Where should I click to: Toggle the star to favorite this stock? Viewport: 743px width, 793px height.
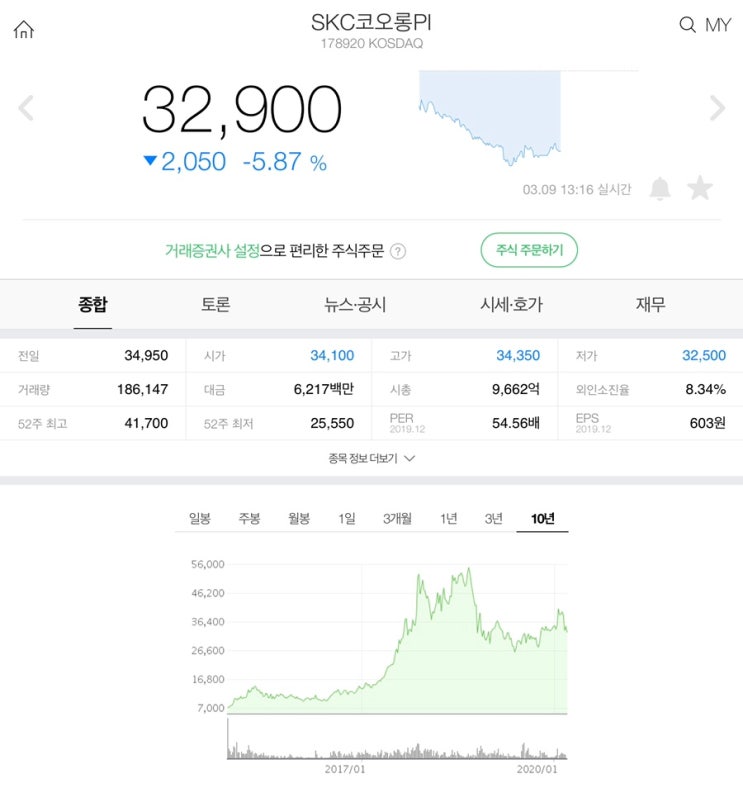pos(700,188)
